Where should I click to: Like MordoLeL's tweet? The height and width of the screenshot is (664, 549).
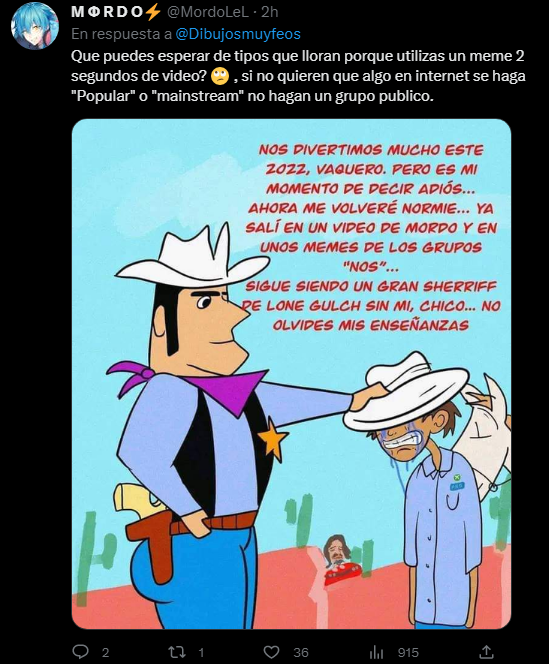click(272, 652)
